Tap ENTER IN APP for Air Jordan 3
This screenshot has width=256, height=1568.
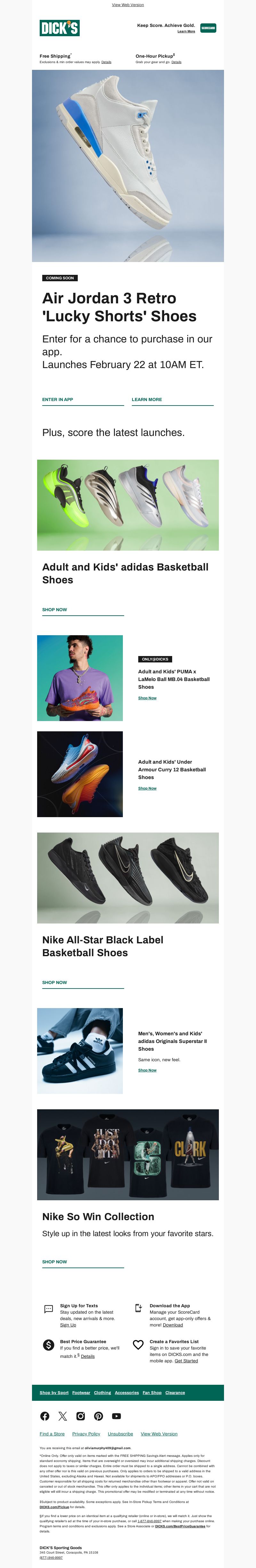click(x=58, y=399)
